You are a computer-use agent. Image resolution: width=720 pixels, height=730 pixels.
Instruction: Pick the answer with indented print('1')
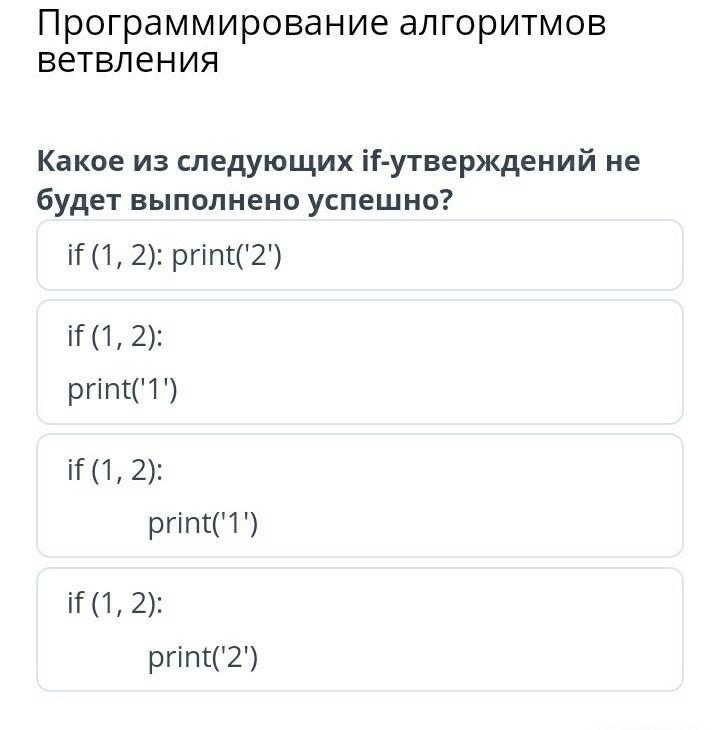pyautogui.click(x=360, y=496)
